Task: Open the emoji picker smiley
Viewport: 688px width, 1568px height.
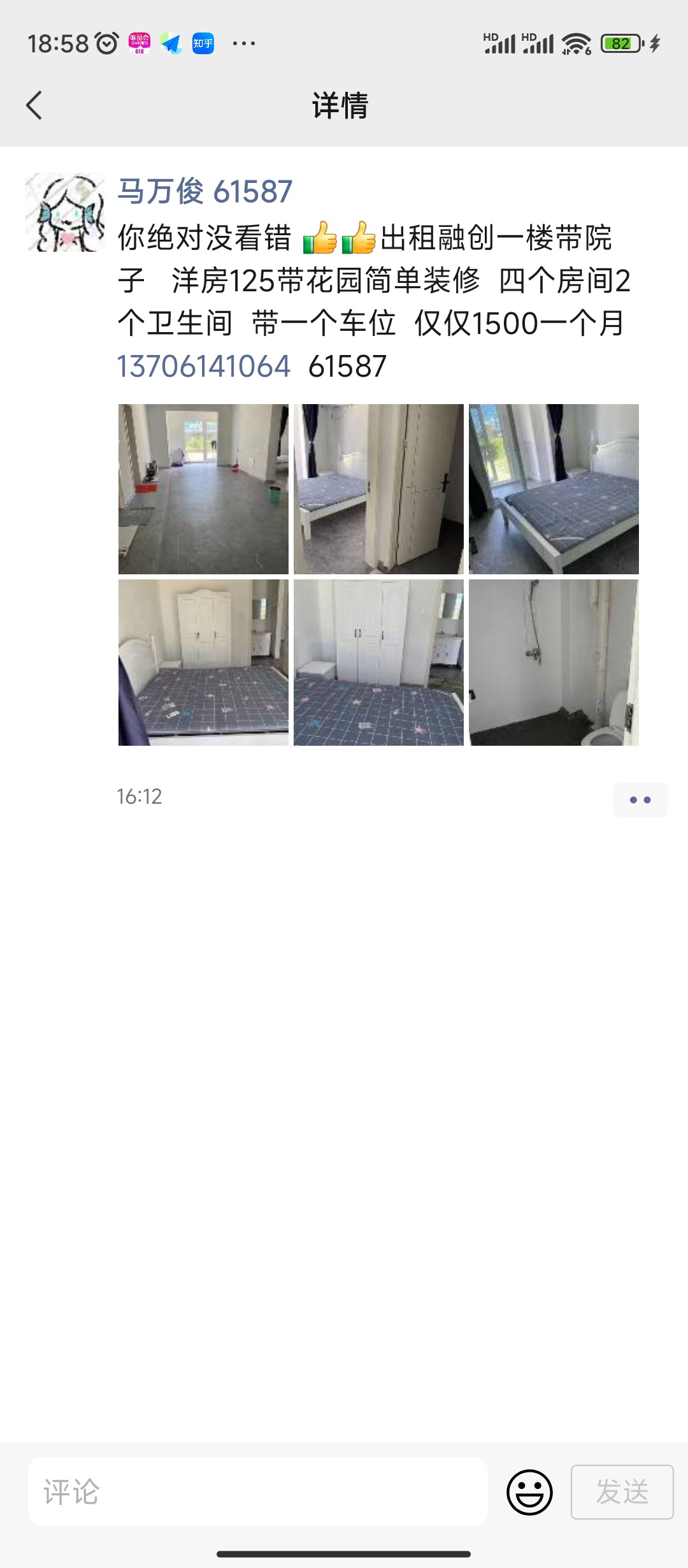Action: pyautogui.click(x=529, y=1492)
